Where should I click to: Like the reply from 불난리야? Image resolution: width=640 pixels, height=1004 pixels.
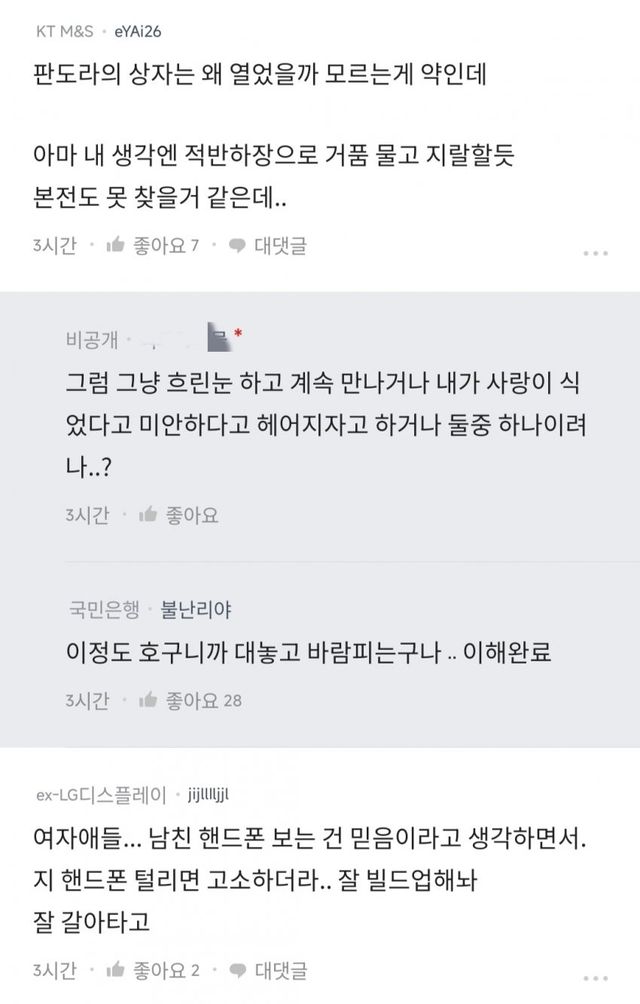190,700
